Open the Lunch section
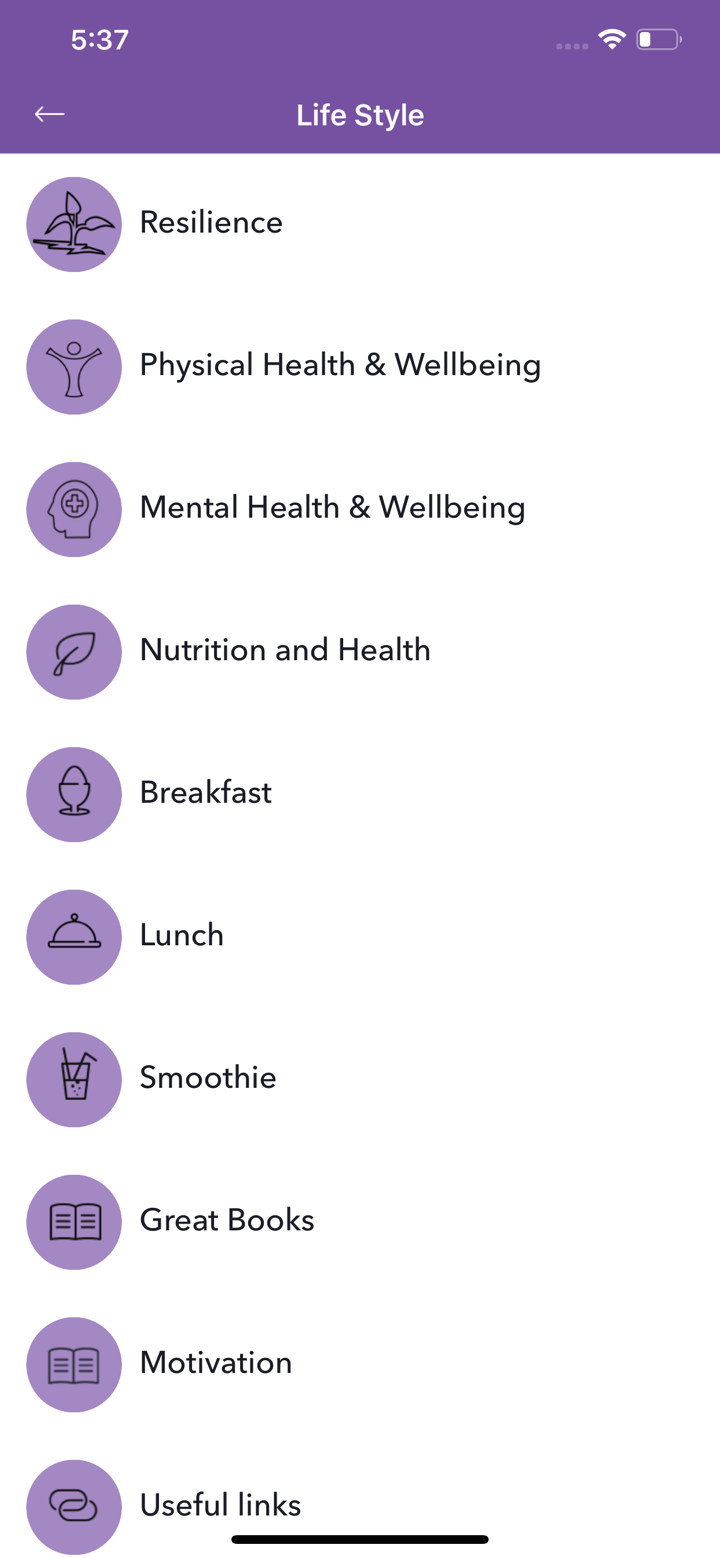 [181, 936]
